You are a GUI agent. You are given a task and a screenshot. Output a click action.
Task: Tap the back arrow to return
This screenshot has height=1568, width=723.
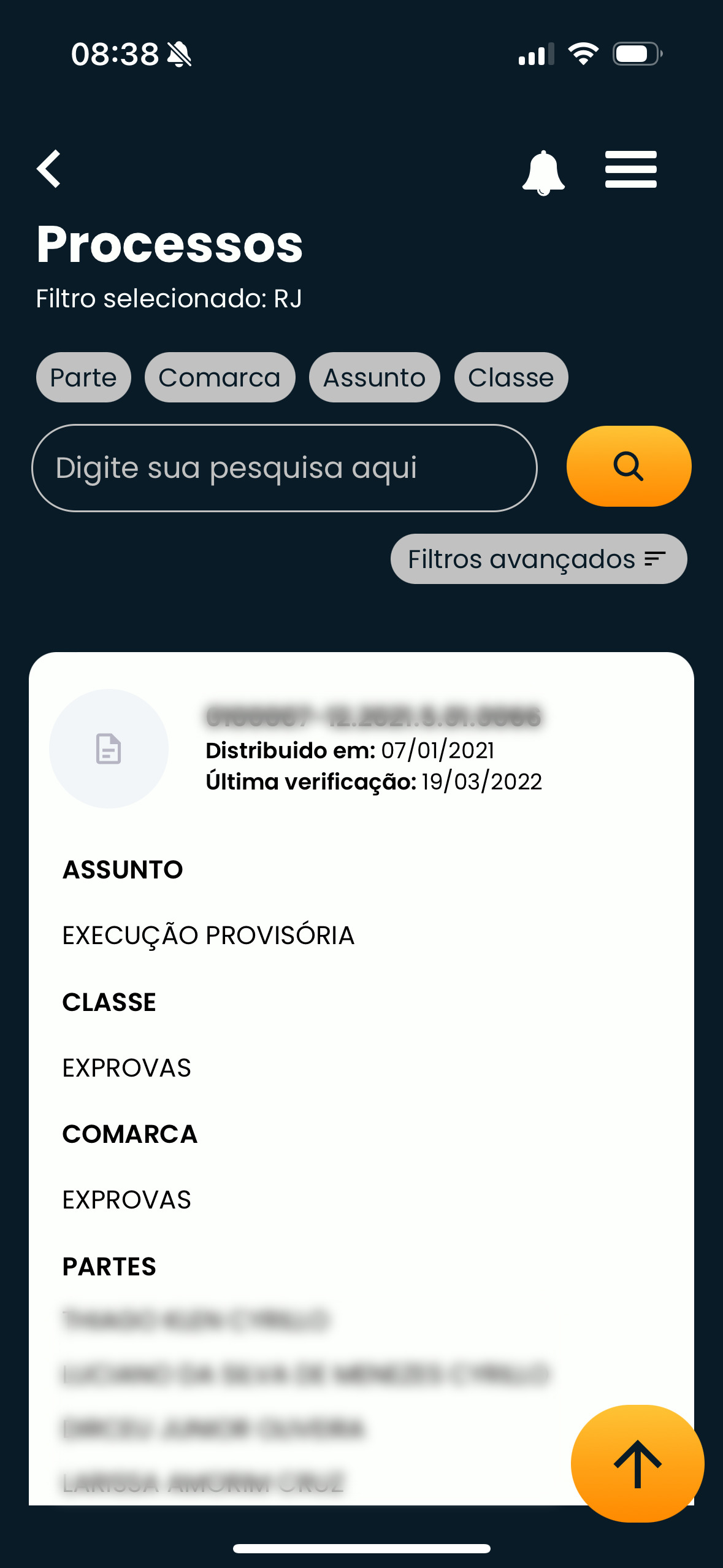tap(49, 169)
